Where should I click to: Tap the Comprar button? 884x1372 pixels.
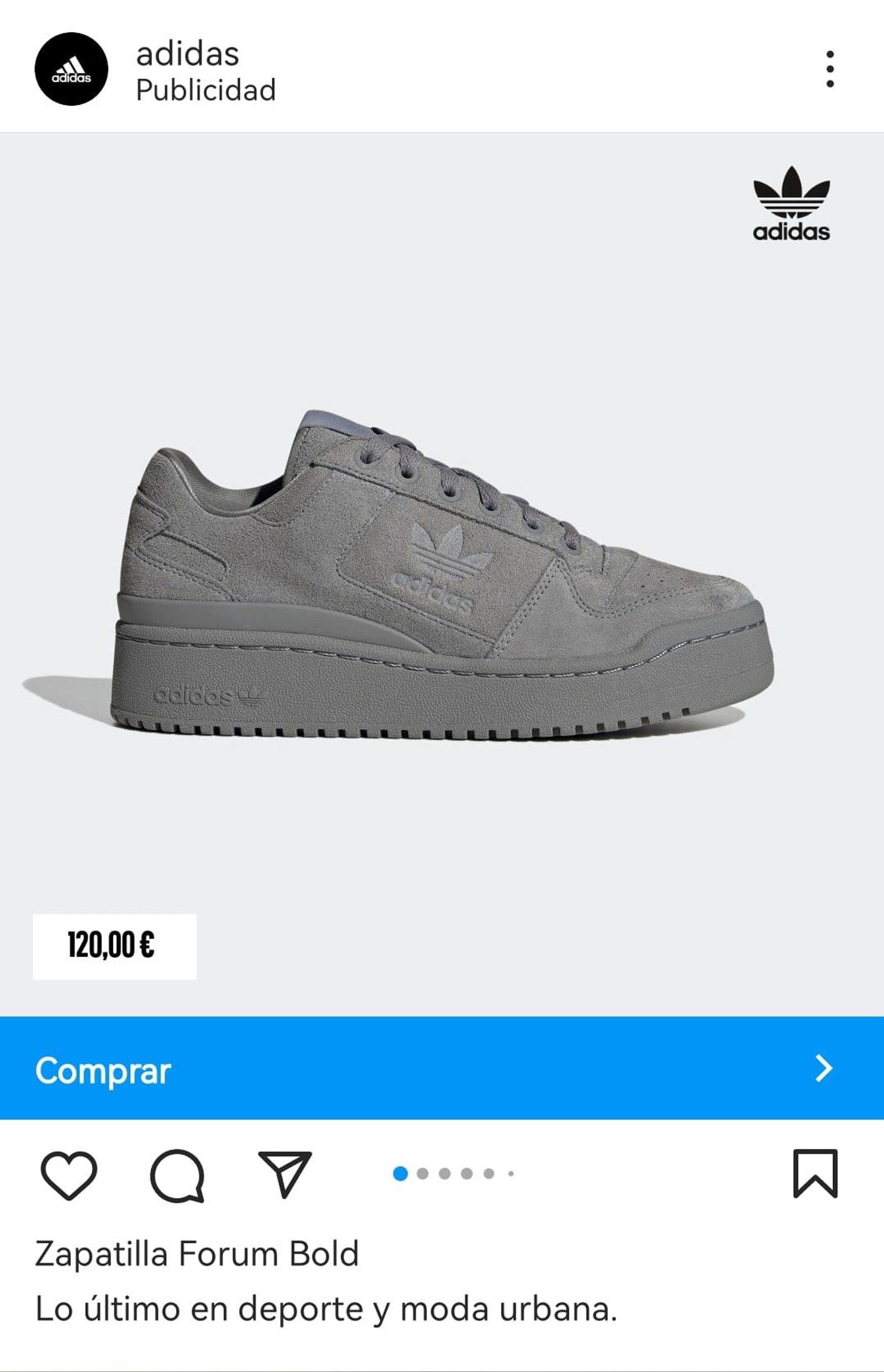[x=442, y=1068]
